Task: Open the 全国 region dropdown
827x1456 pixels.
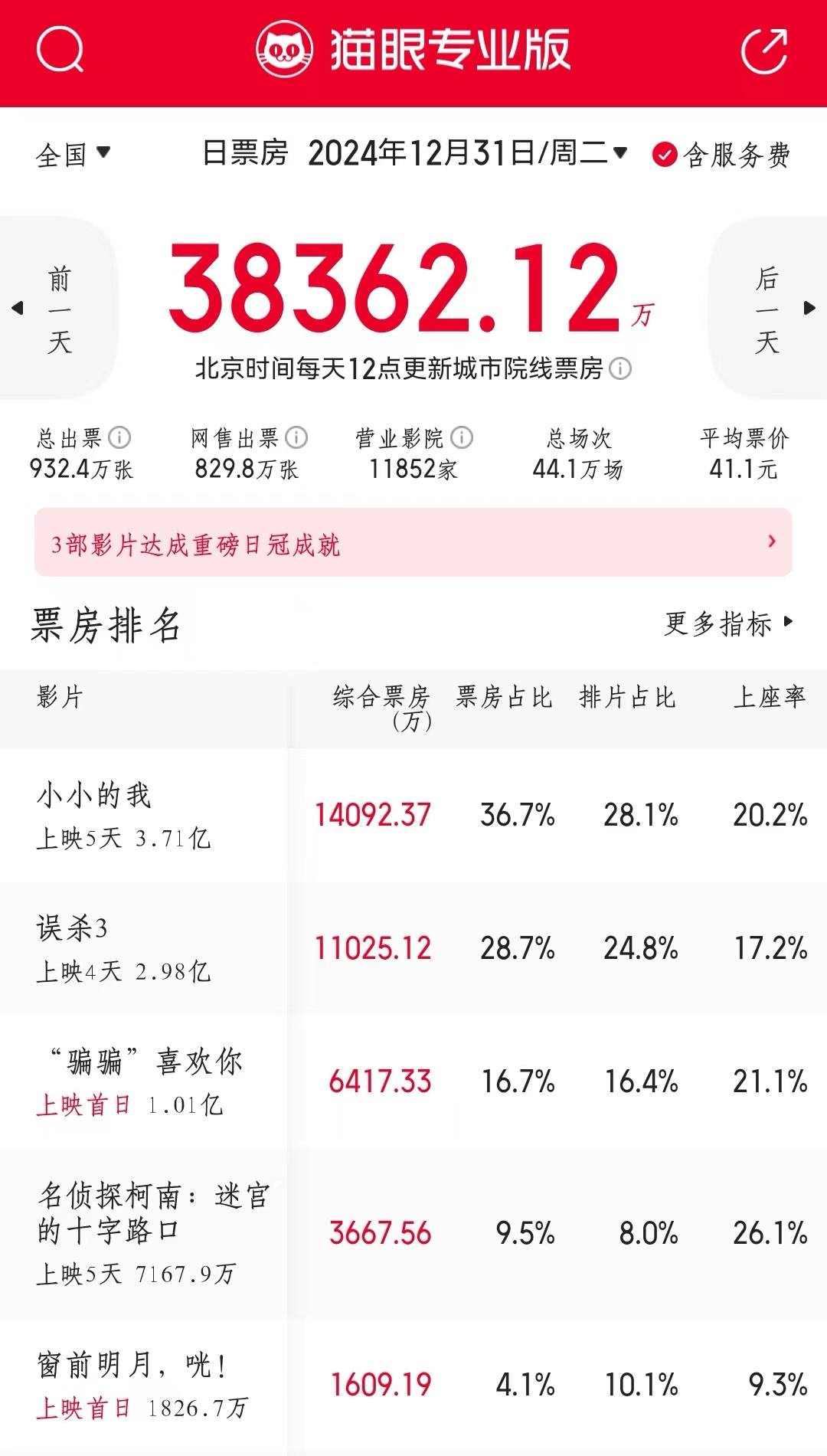Action: tap(74, 155)
